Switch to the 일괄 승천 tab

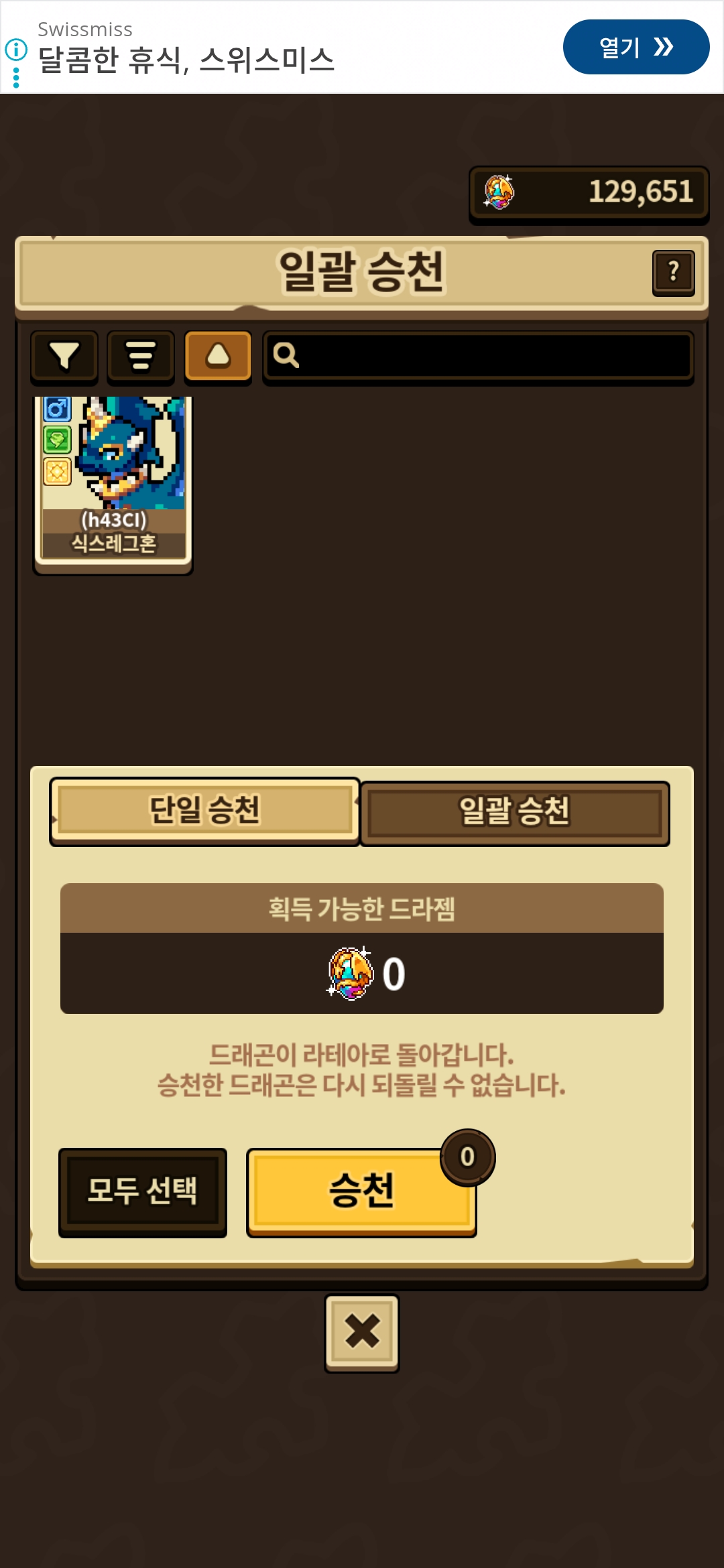click(514, 811)
